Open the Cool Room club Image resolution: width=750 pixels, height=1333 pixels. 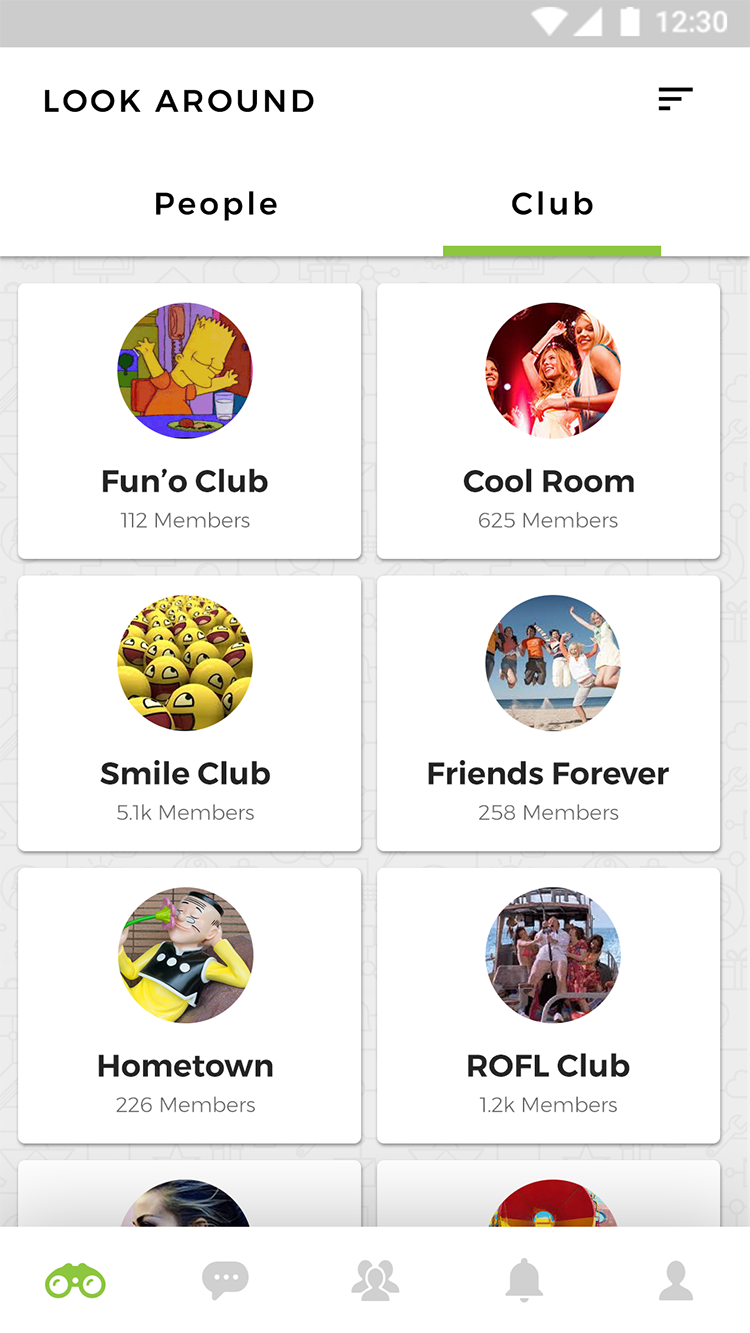(x=548, y=421)
